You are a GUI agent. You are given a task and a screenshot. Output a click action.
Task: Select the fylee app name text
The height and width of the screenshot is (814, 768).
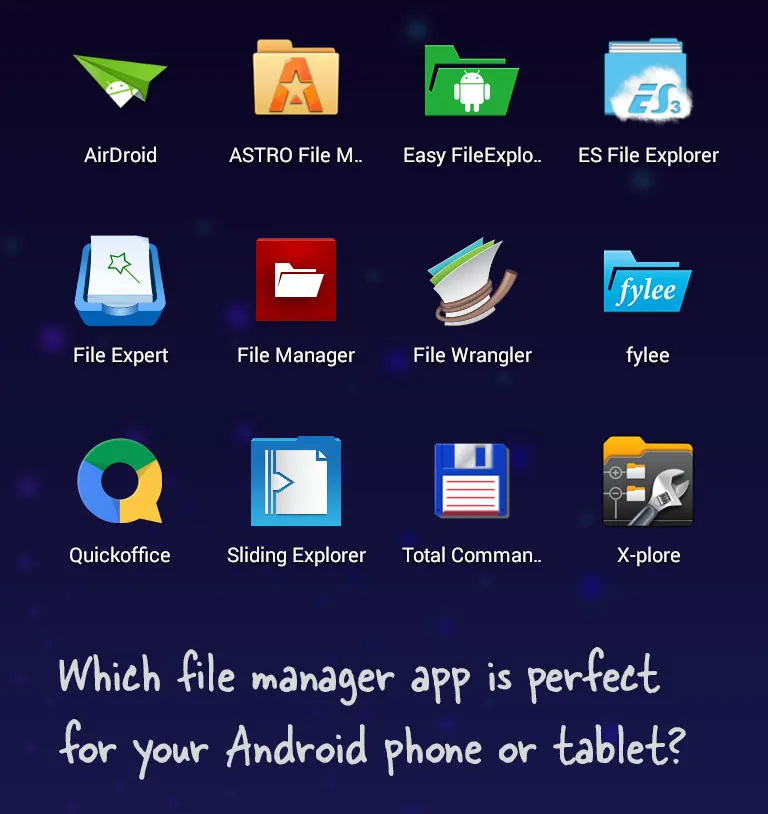tap(646, 355)
